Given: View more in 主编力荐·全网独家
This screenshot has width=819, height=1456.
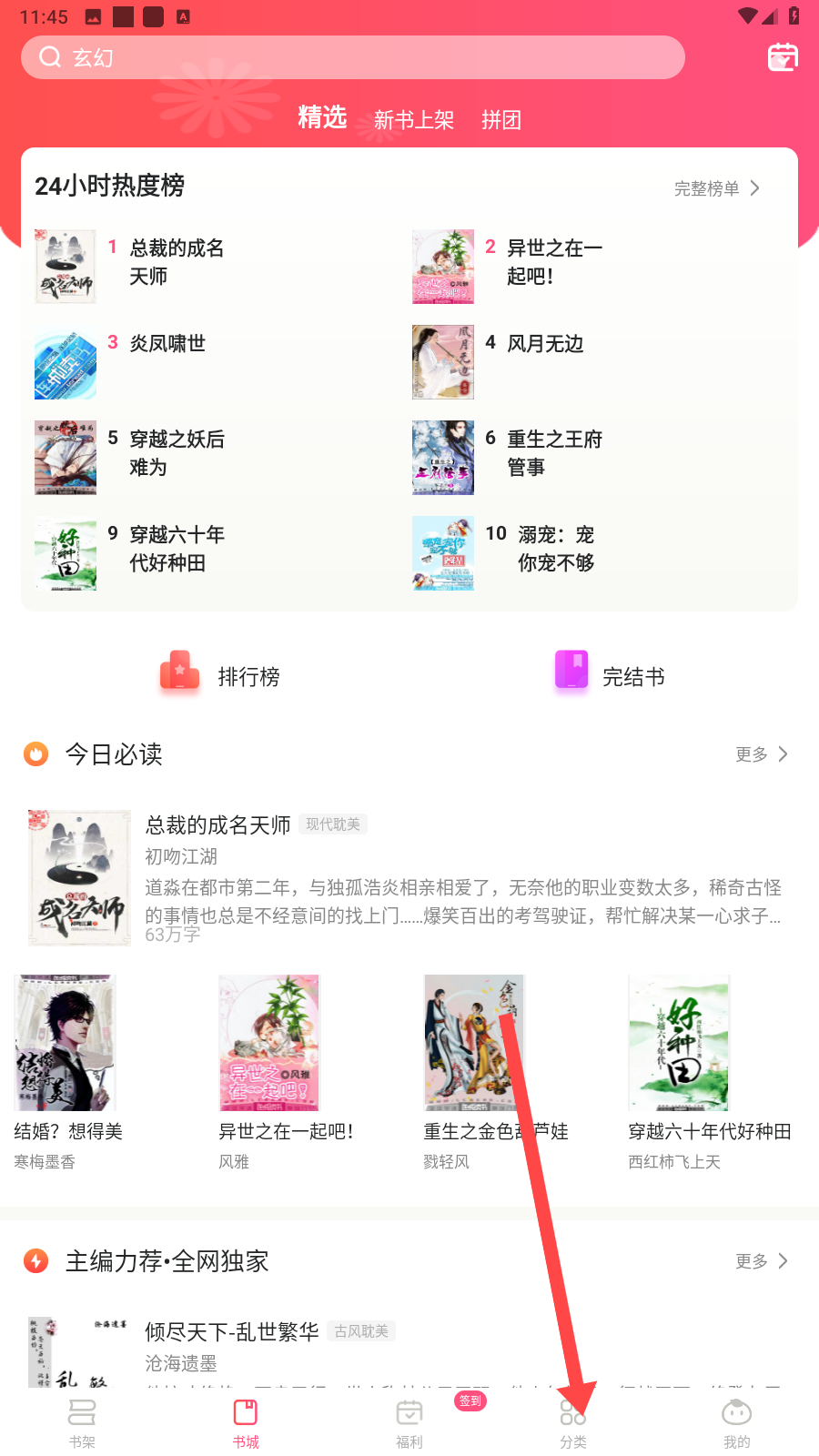Looking at the screenshot, I should [x=762, y=1261].
